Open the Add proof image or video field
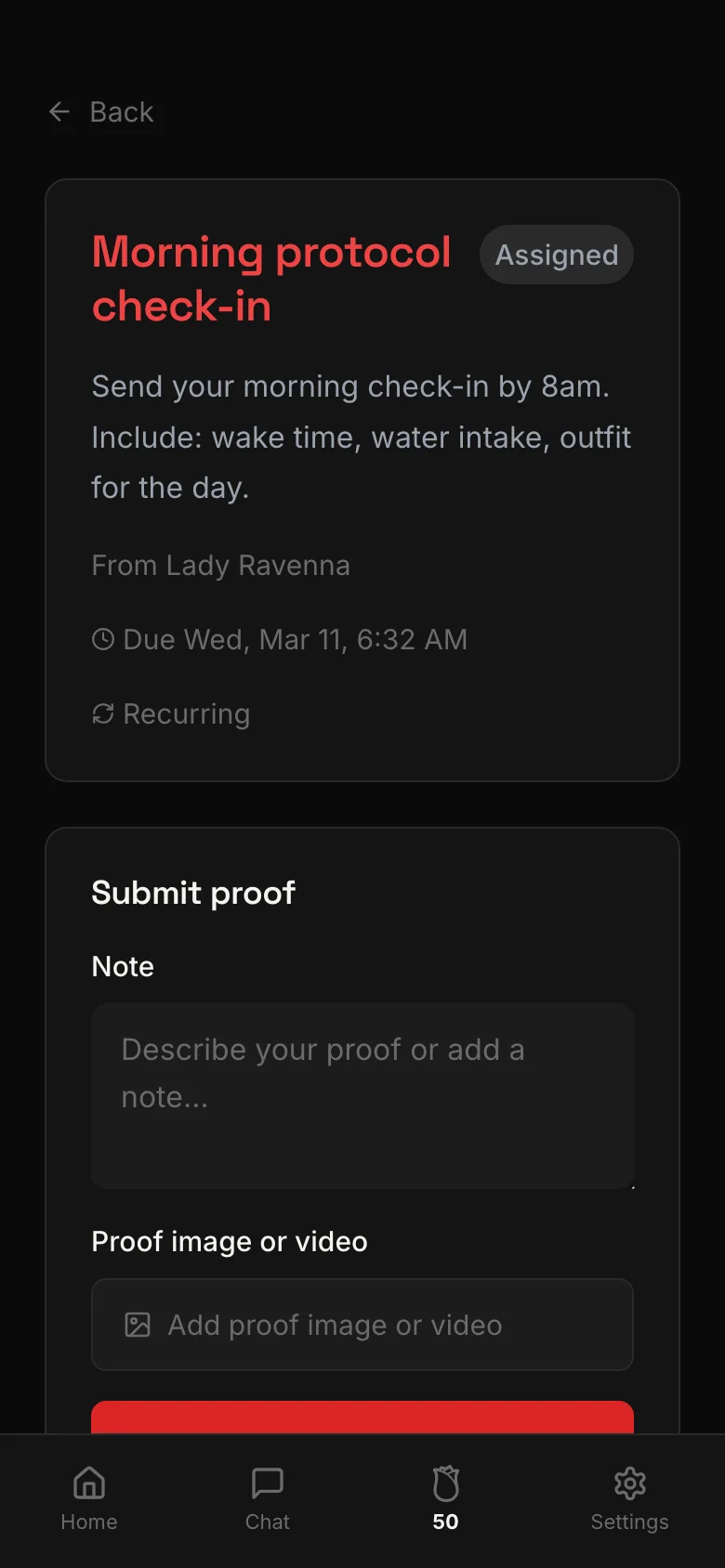 coord(362,1325)
